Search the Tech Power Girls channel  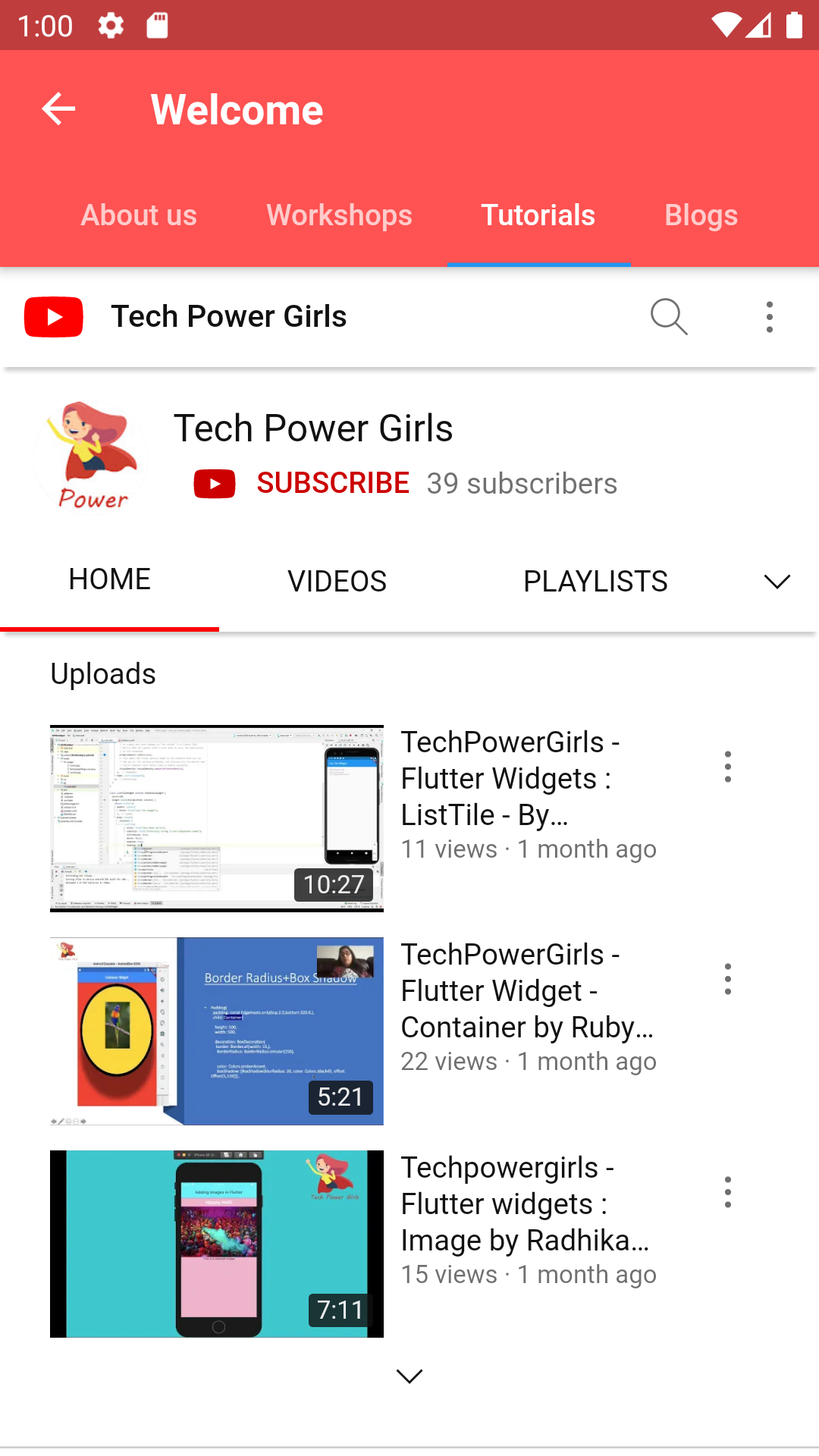coord(669,317)
